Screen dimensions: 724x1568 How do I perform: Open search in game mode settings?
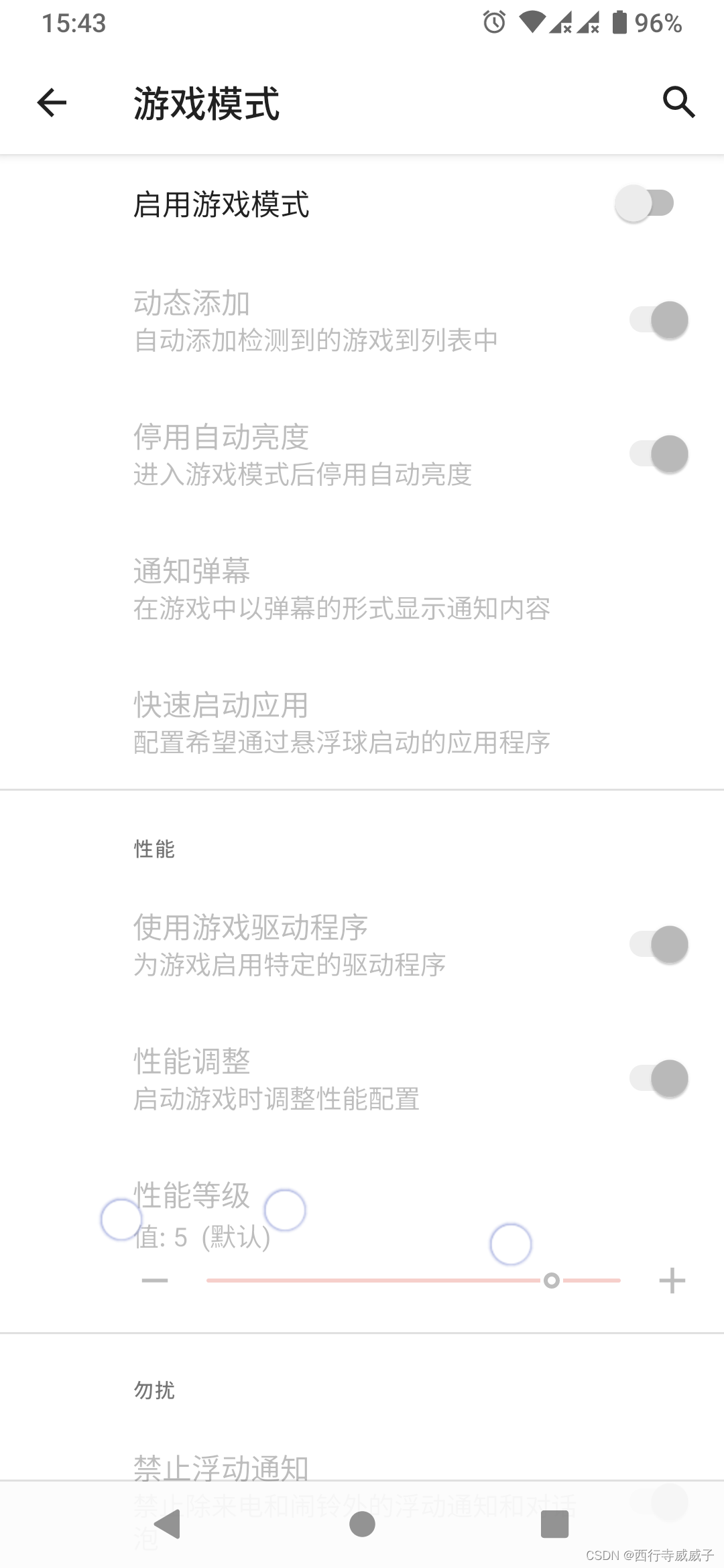click(678, 103)
